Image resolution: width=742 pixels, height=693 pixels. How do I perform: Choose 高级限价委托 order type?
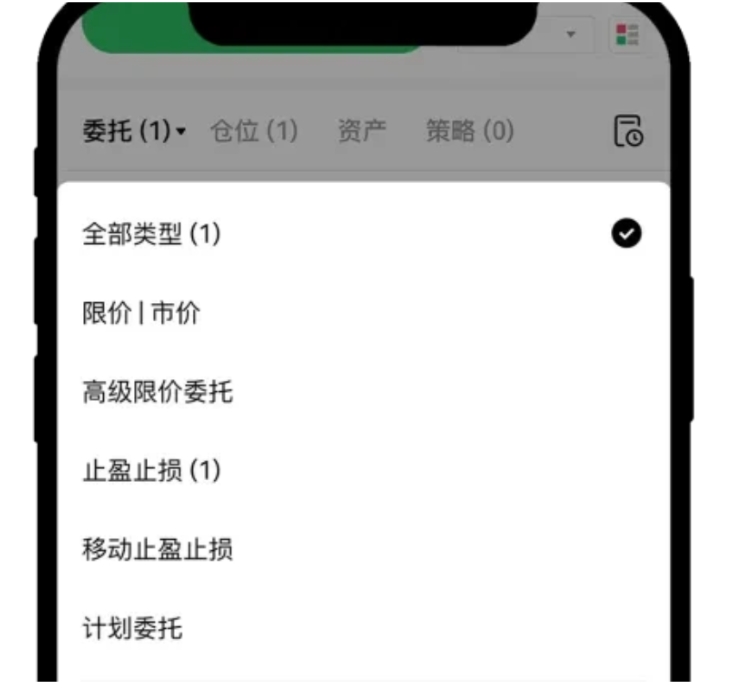pos(157,392)
